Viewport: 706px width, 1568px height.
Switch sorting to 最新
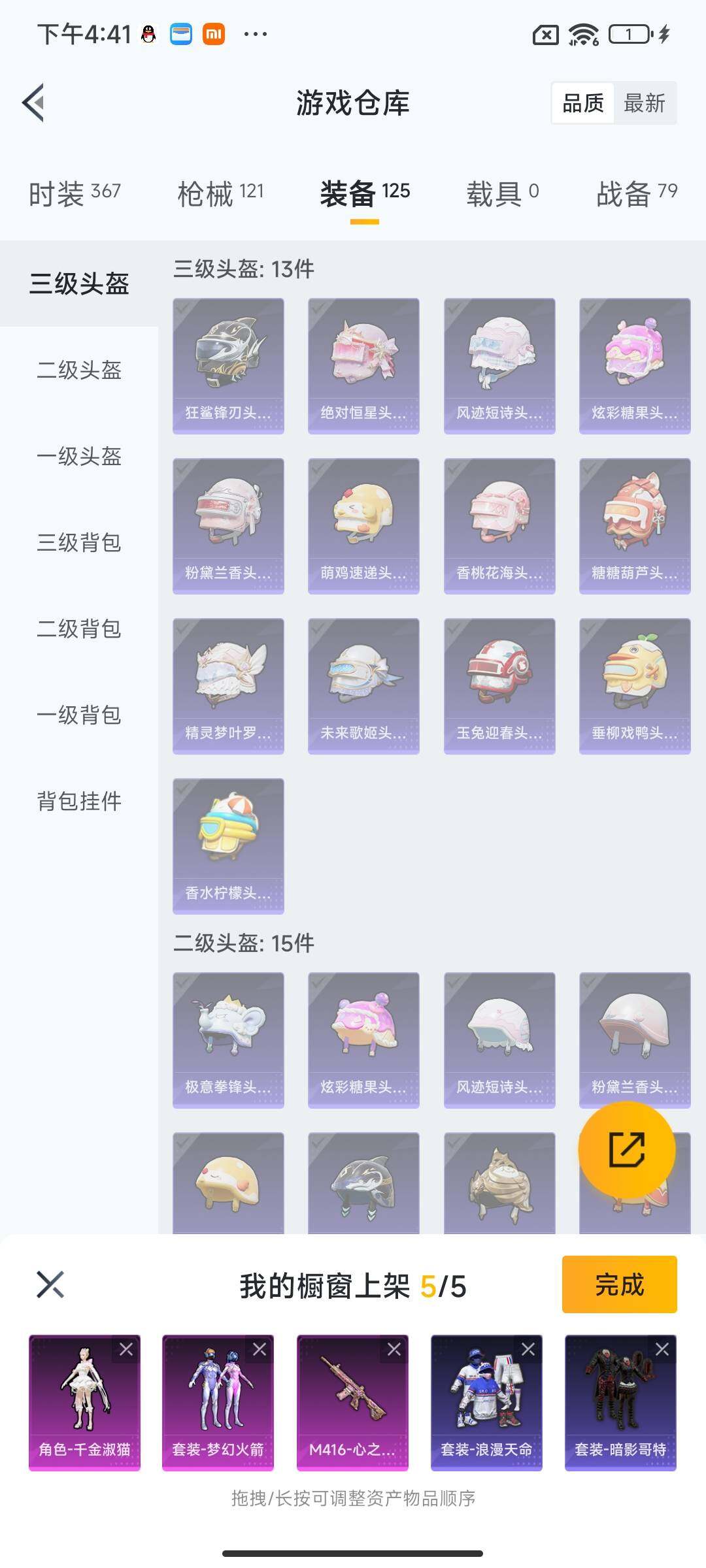(644, 103)
